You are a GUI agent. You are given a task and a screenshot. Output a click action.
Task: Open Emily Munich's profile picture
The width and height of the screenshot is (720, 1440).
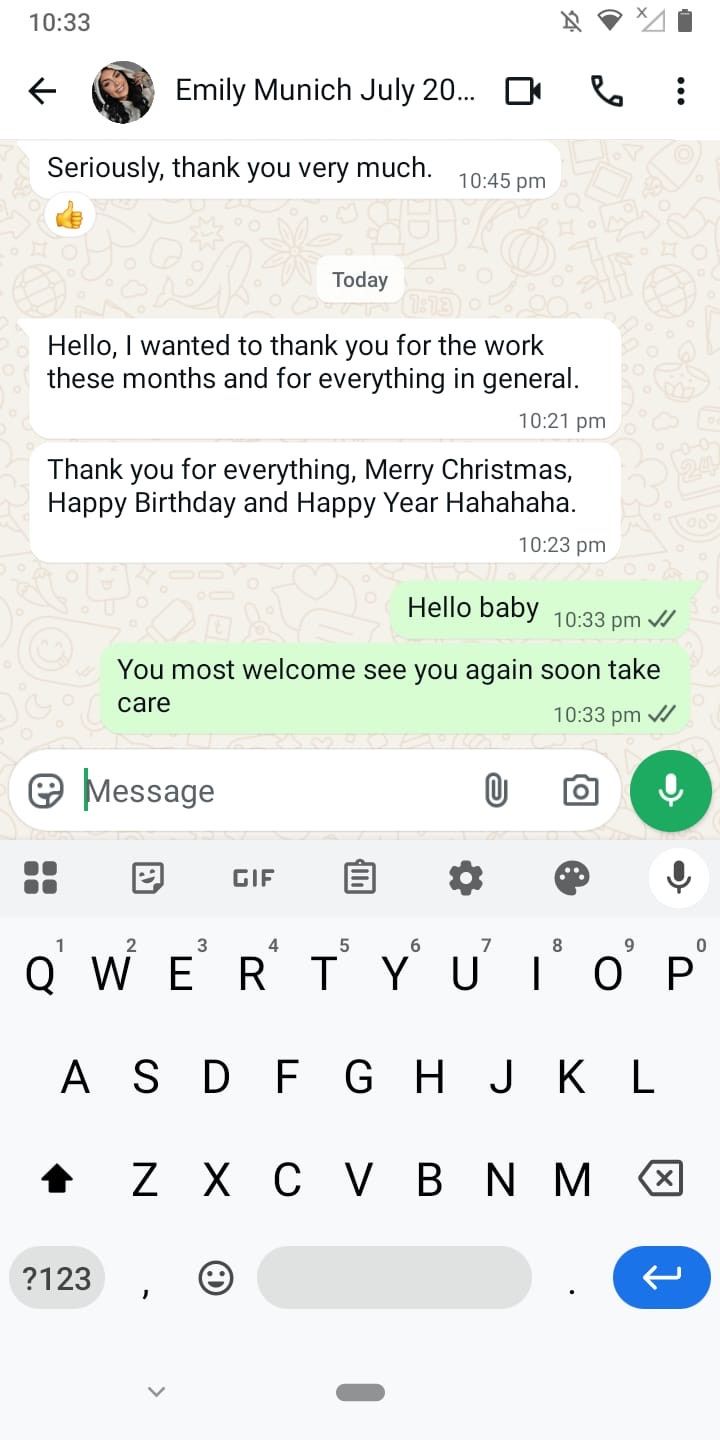123,92
